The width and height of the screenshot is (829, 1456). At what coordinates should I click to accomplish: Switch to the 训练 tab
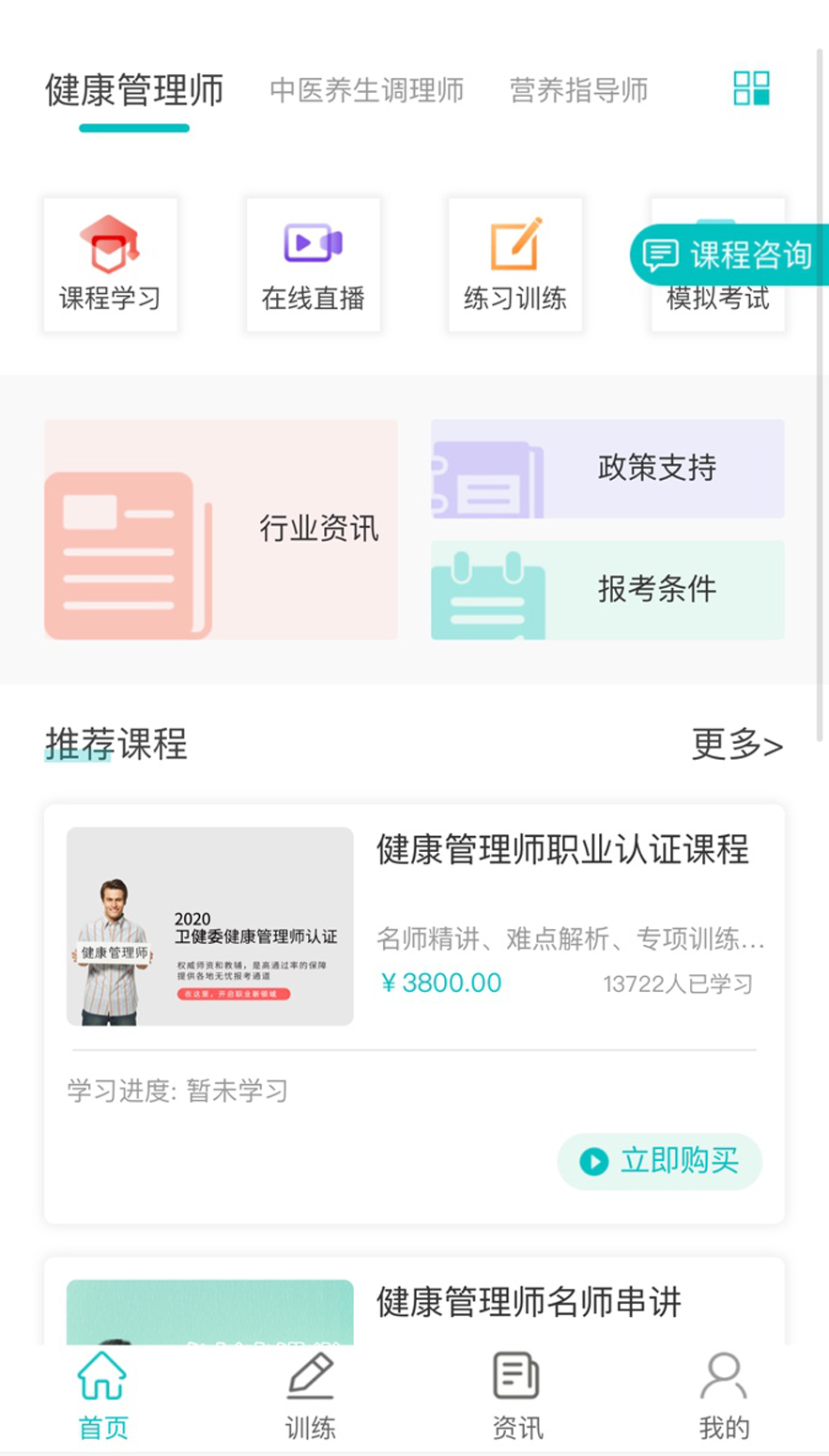[x=310, y=1396]
